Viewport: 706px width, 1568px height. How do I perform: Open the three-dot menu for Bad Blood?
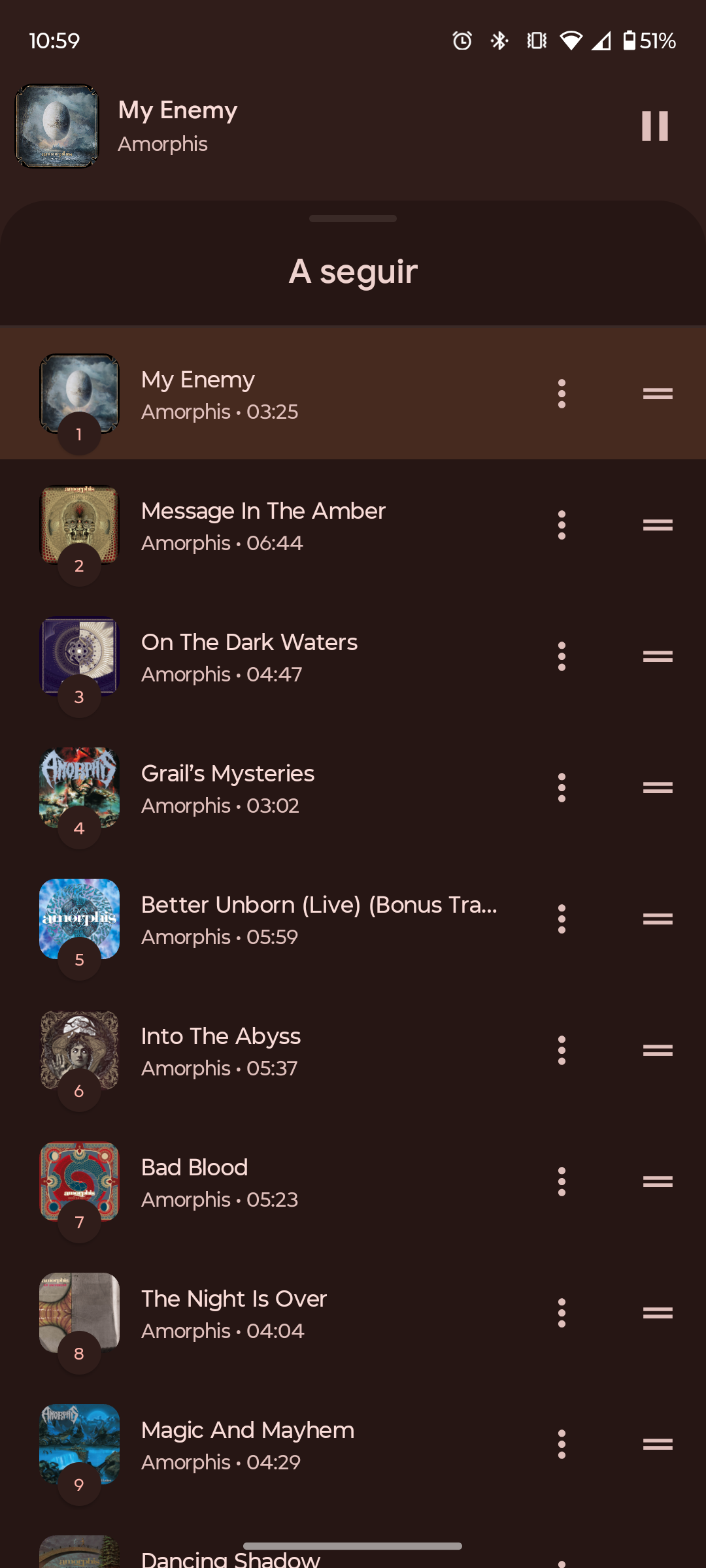pos(562,1182)
